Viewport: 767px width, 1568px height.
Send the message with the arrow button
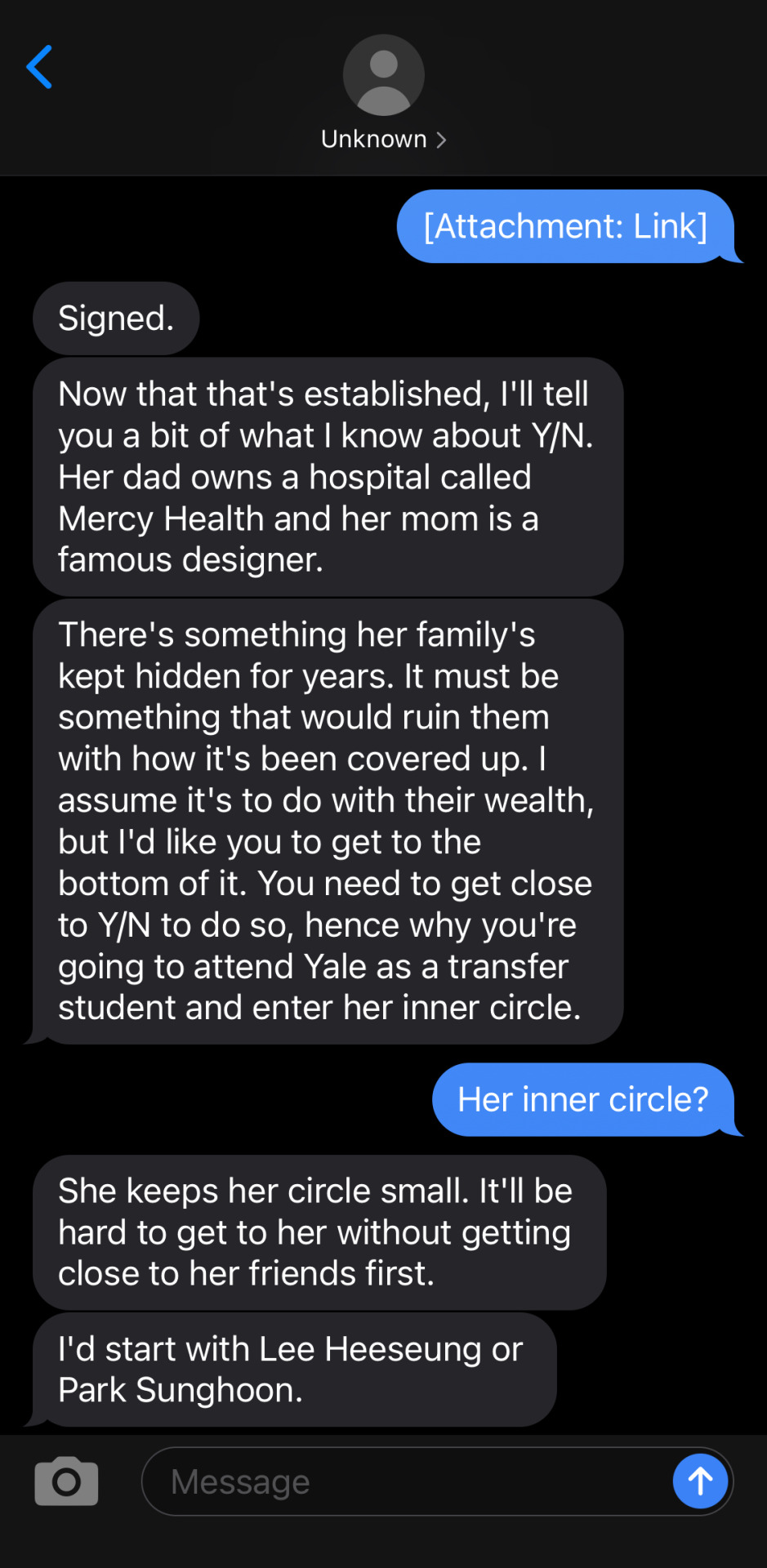click(700, 1481)
